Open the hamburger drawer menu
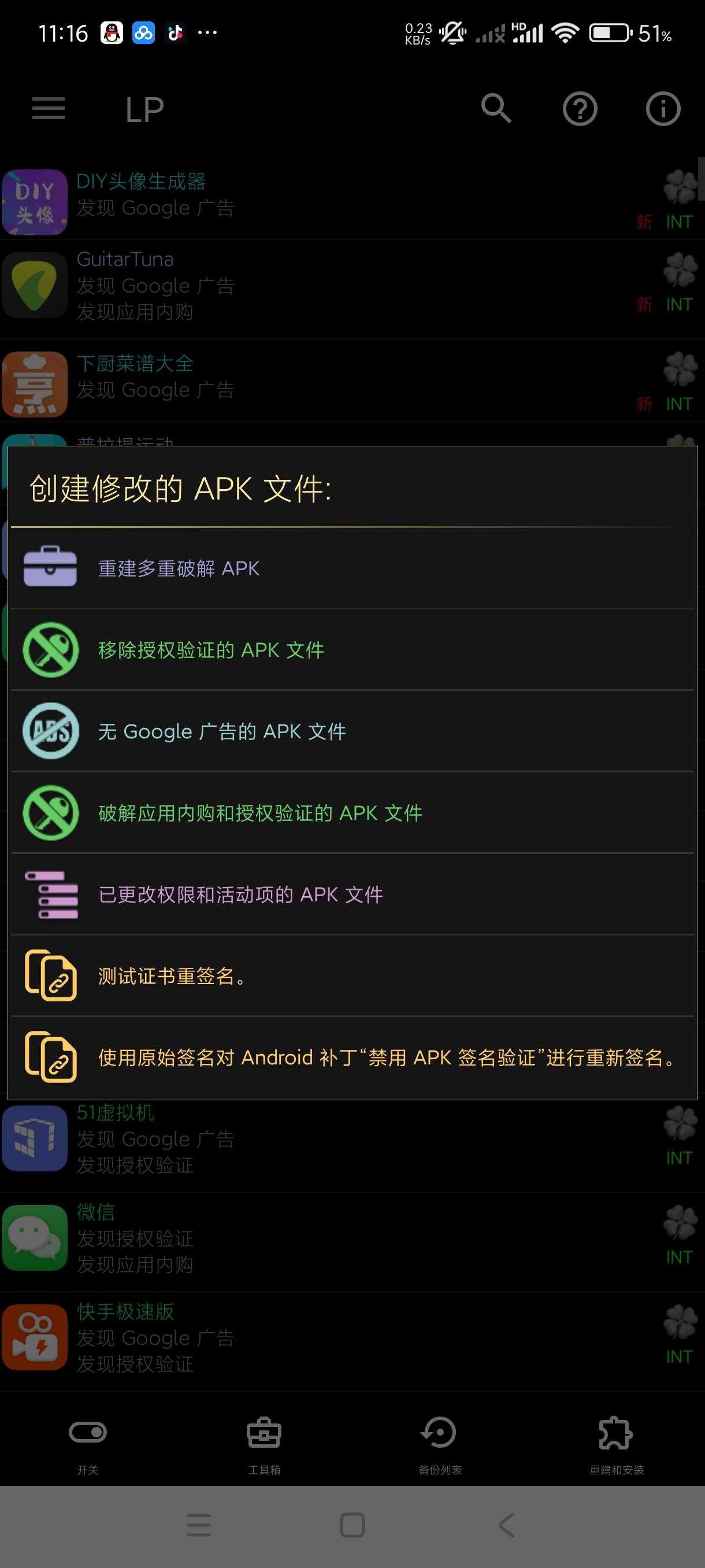The width and height of the screenshot is (705, 1568). 49,109
